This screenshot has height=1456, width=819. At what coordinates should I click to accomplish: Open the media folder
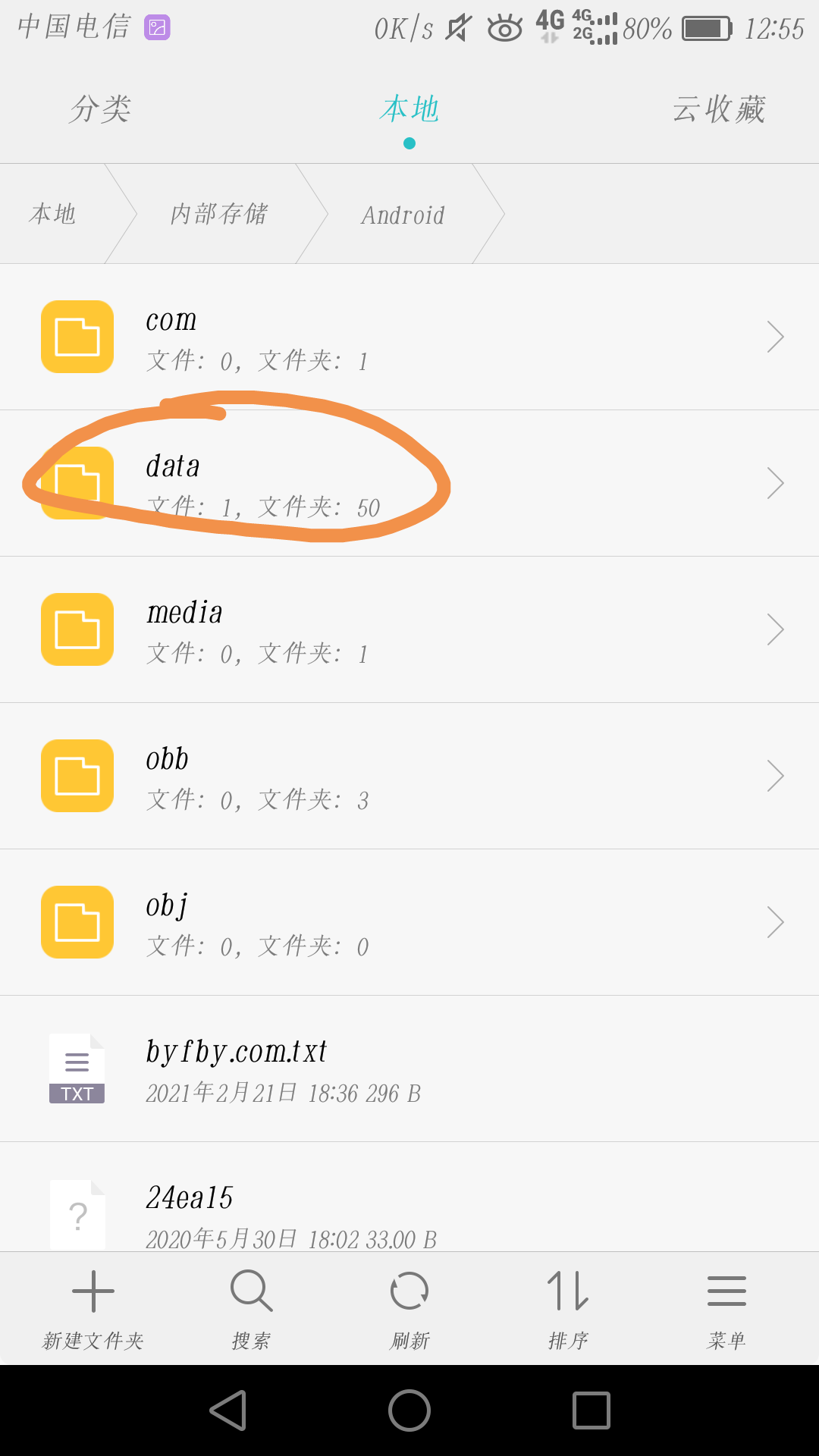tap(409, 629)
